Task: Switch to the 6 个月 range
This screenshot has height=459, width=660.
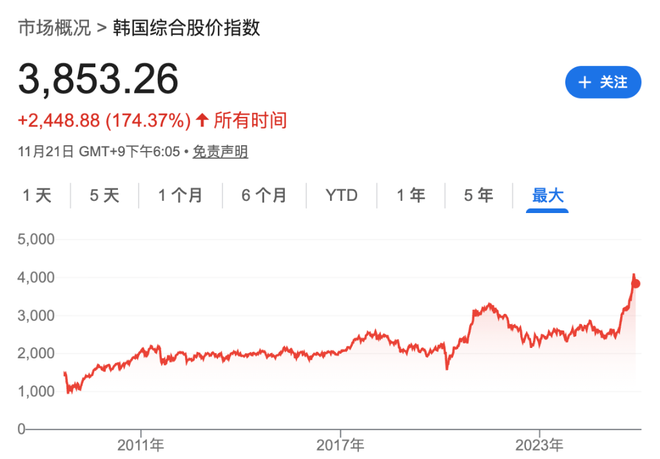Action: (x=264, y=196)
